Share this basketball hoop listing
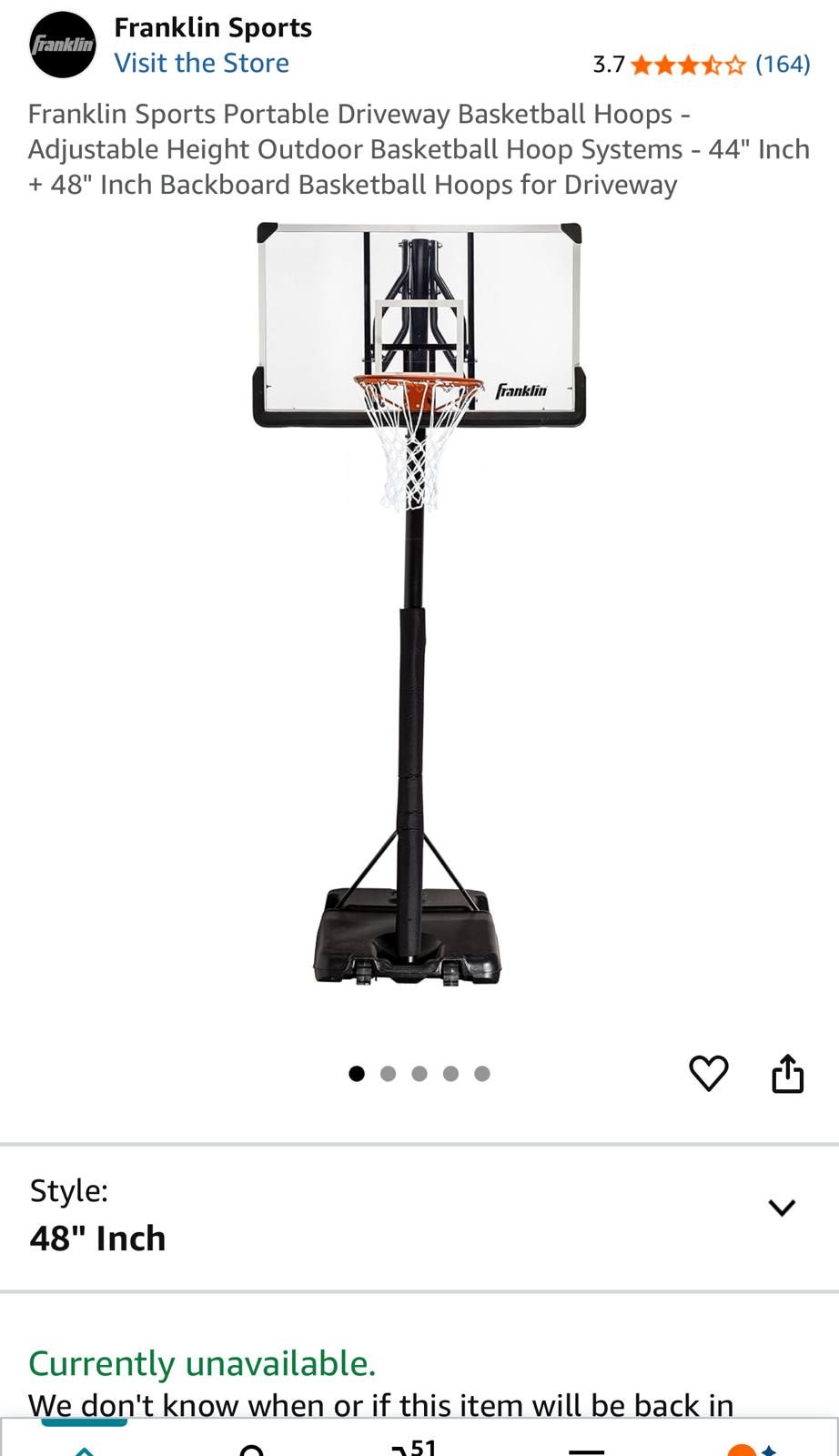 [787, 1074]
